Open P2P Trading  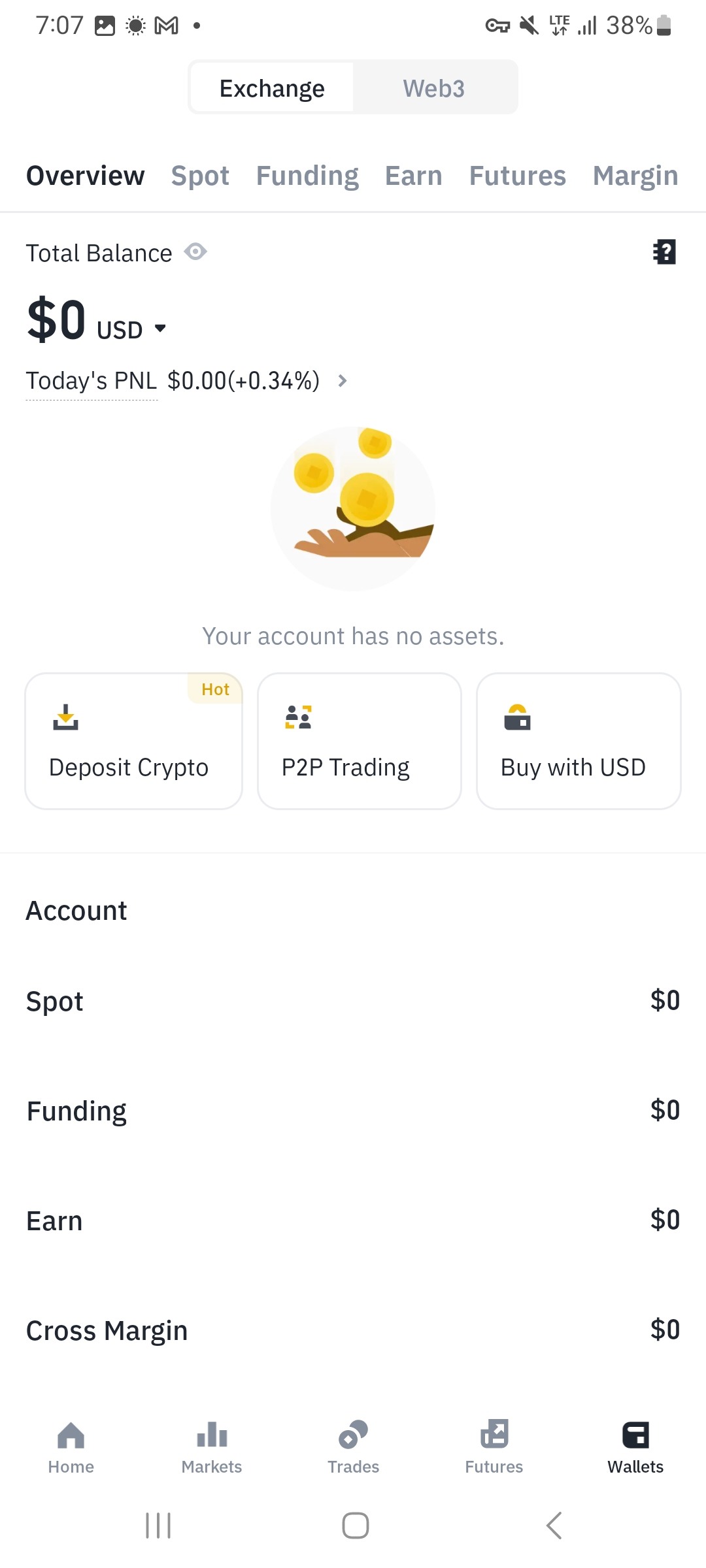click(x=360, y=741)
